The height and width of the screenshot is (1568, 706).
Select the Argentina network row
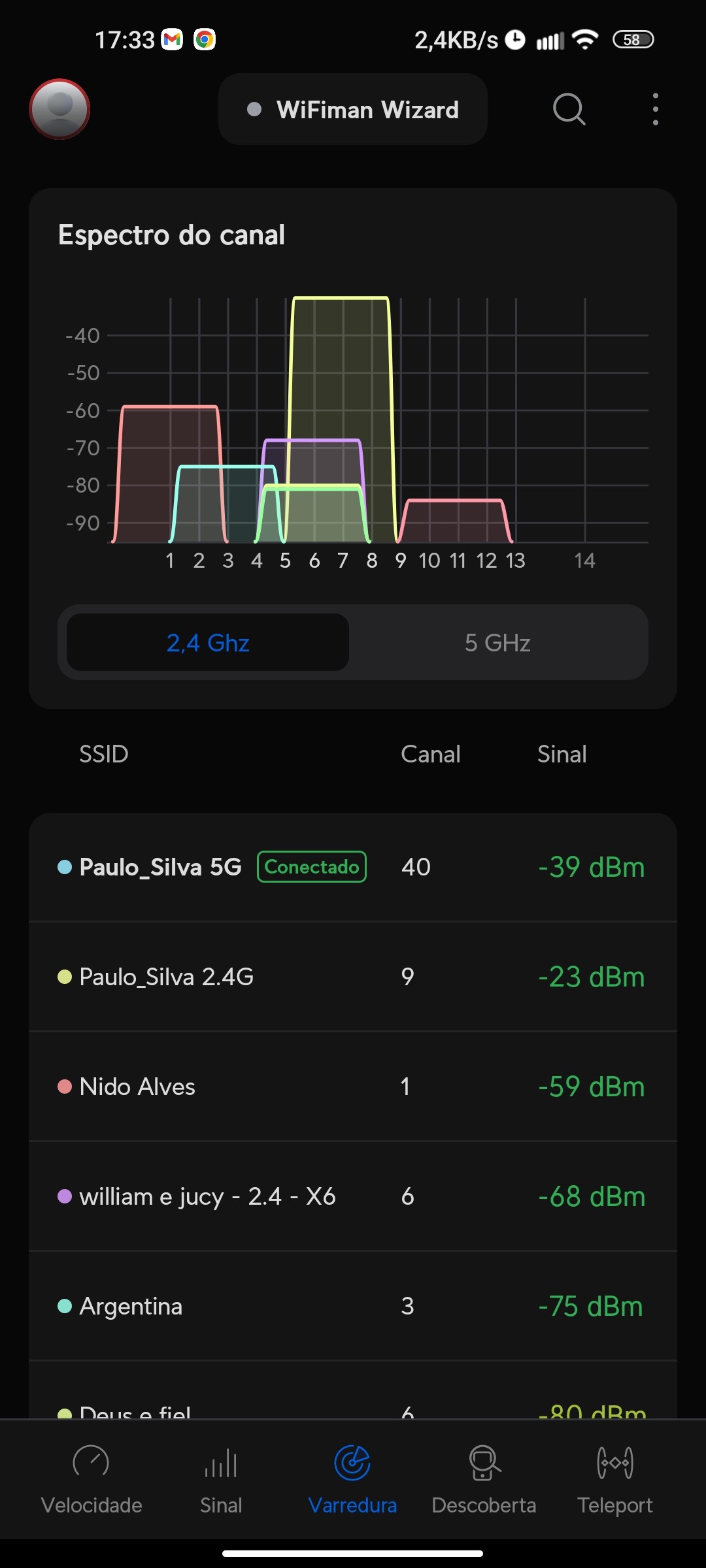point(353,1306)
